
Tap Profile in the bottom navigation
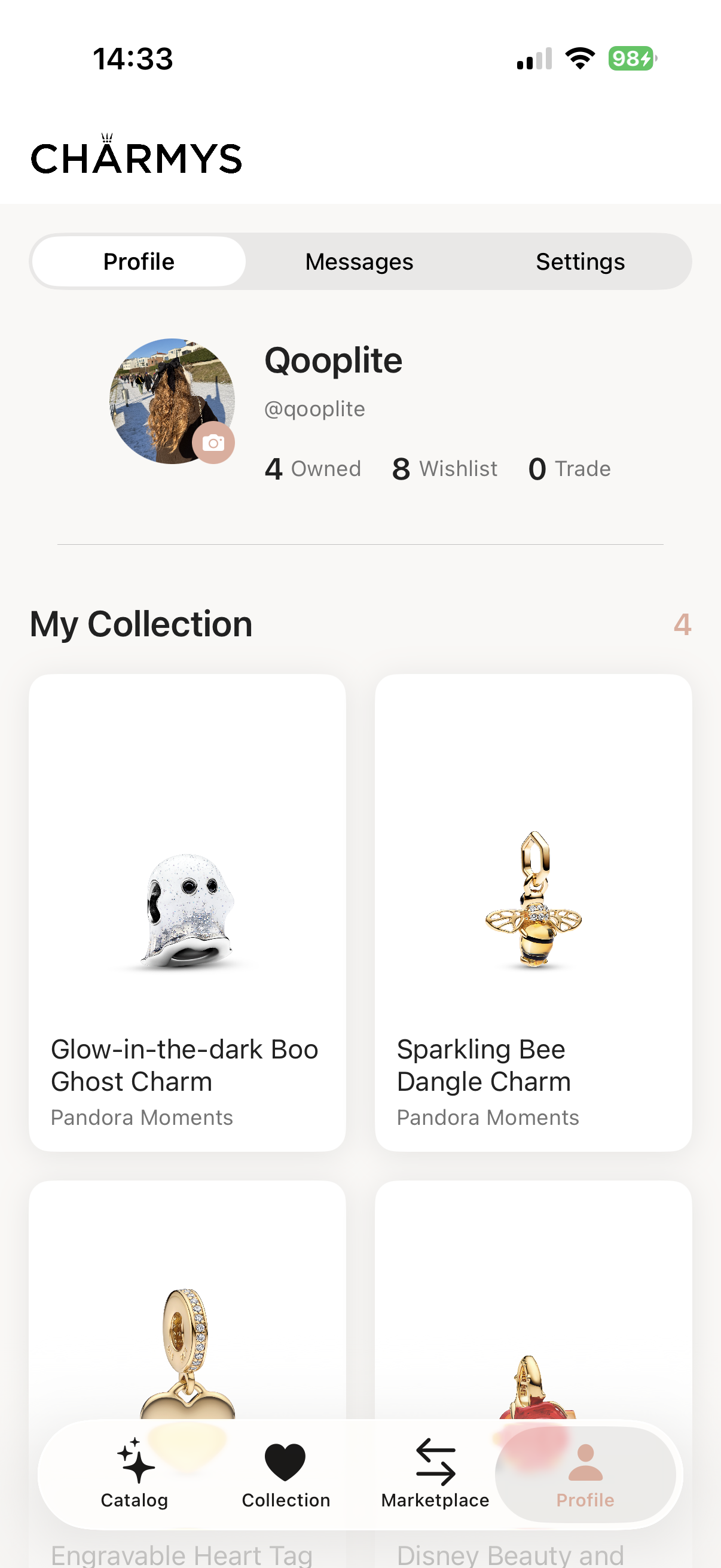pos(585,1474)
